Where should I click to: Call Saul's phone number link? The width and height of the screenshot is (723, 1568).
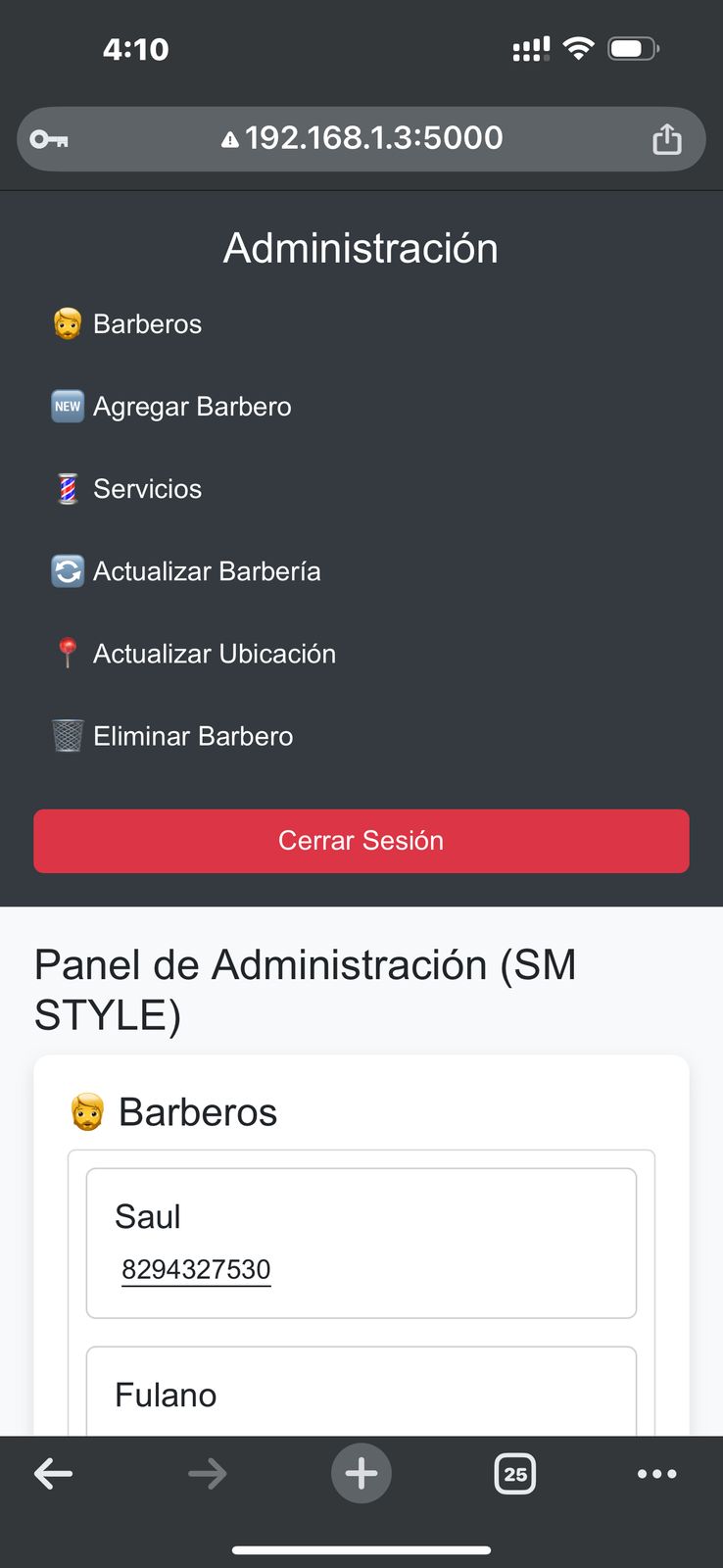(196, 1269)
